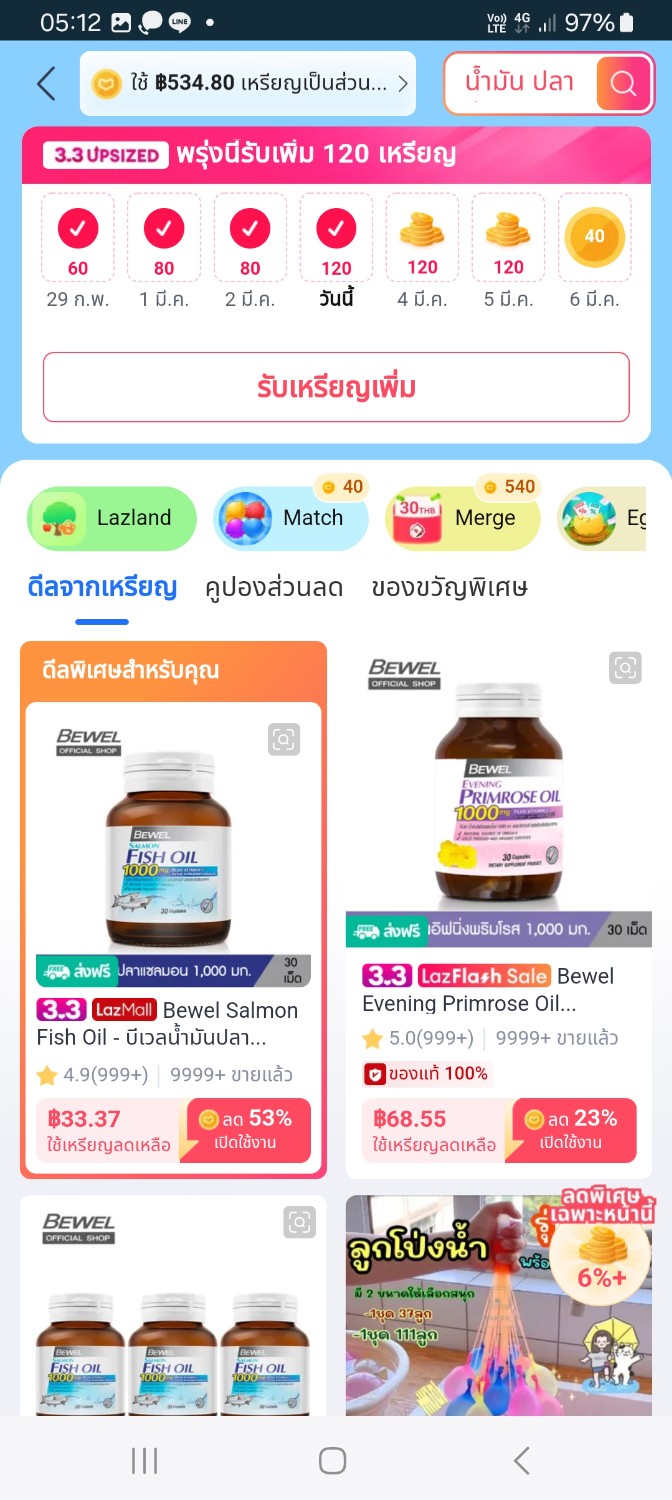Open the Bewel Salmon Fish Oil product card

point(173,1023)
